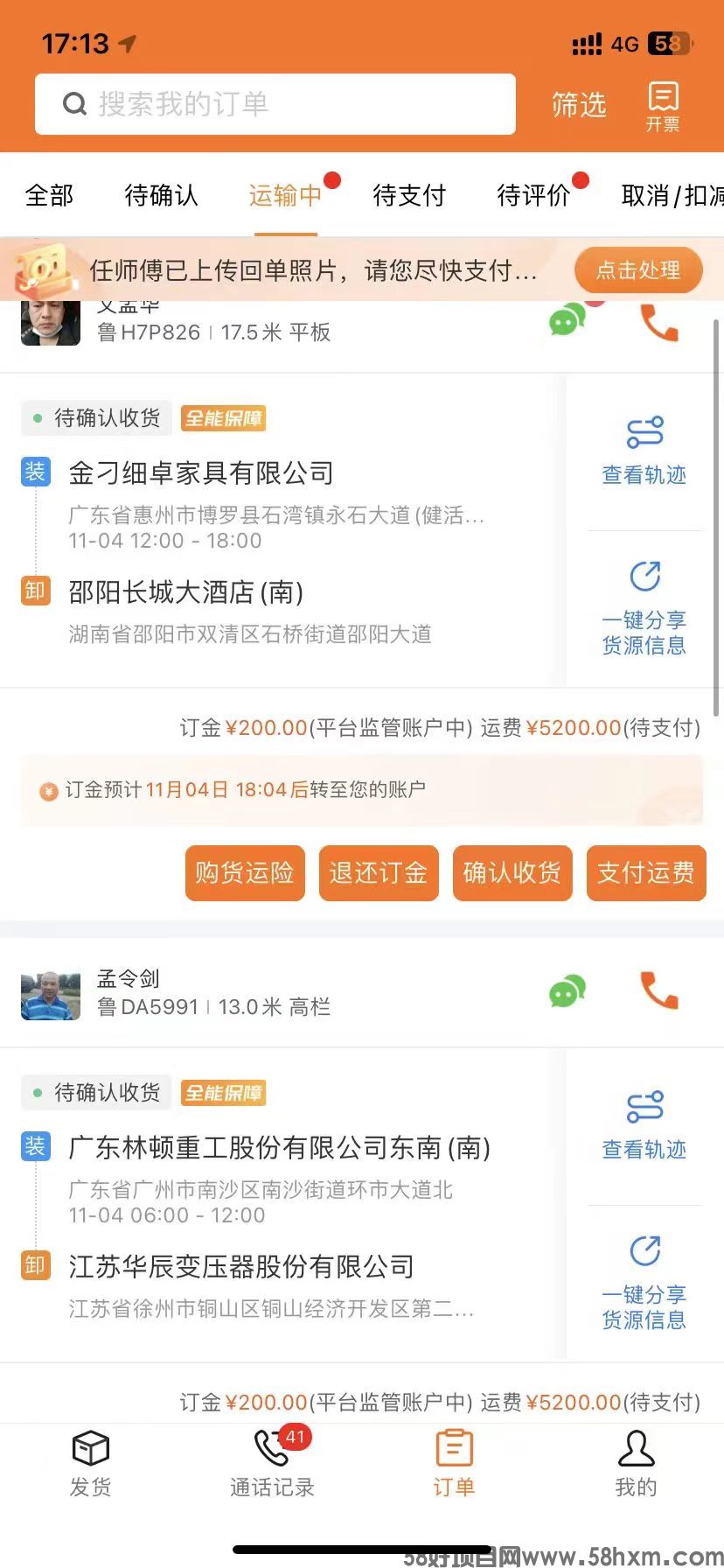724x1568 pixels.
Task: Open the order search box
Action: [275, 104]
